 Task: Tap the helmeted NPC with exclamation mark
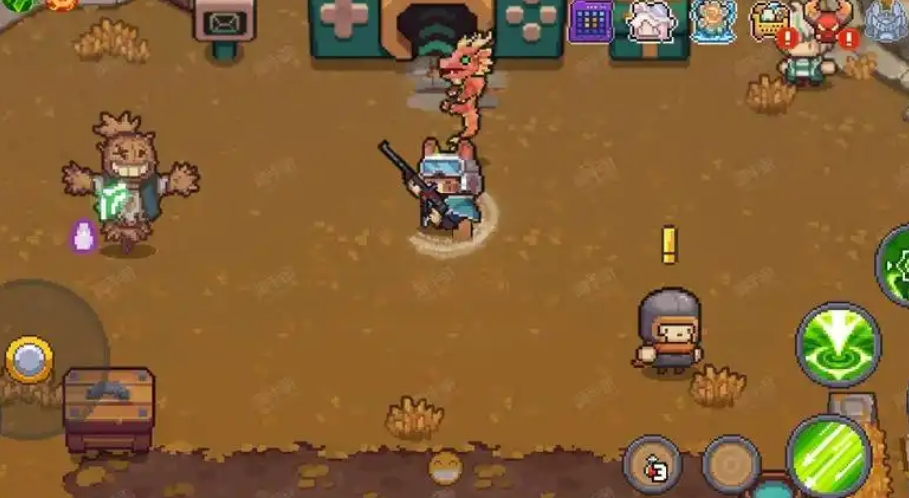point(669,332)
